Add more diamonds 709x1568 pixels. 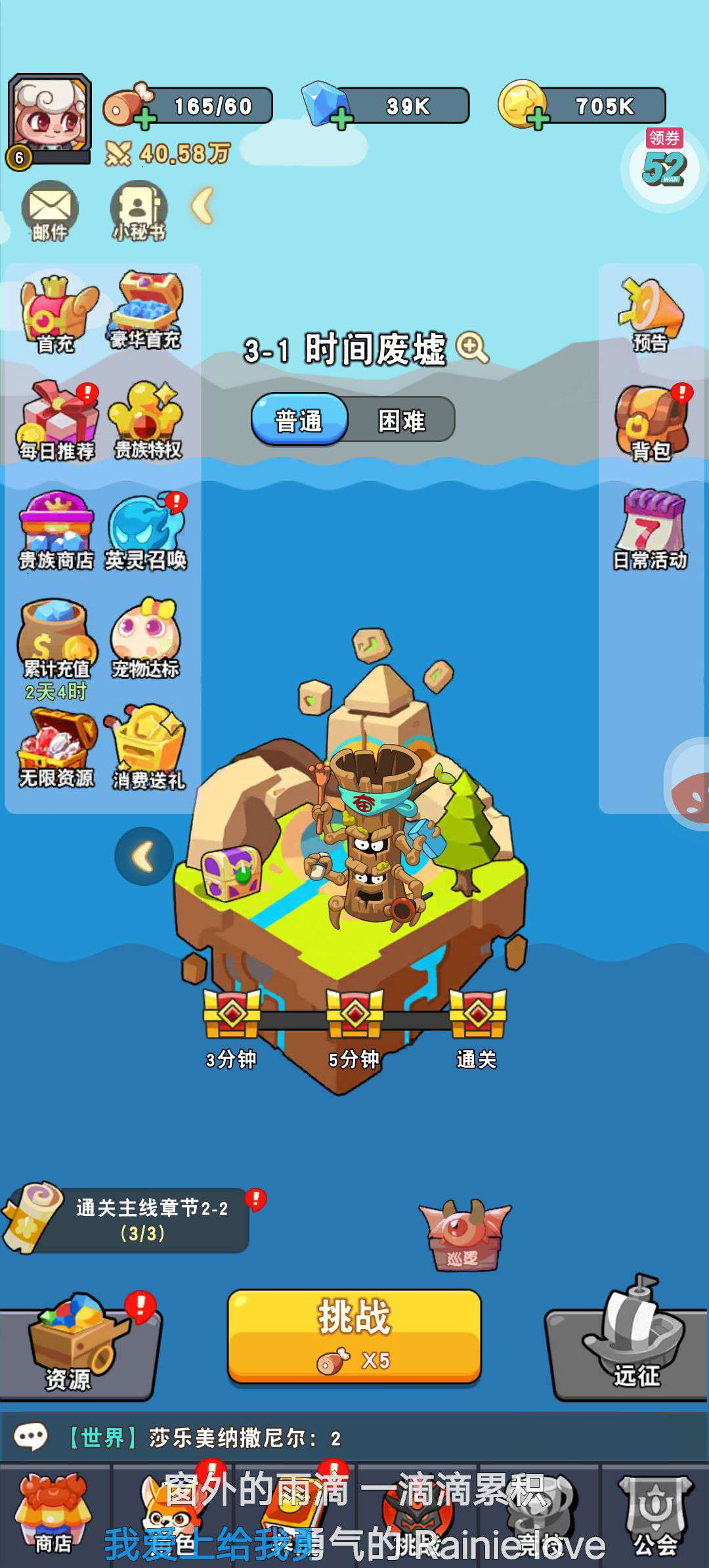click(x=341, y=119)
